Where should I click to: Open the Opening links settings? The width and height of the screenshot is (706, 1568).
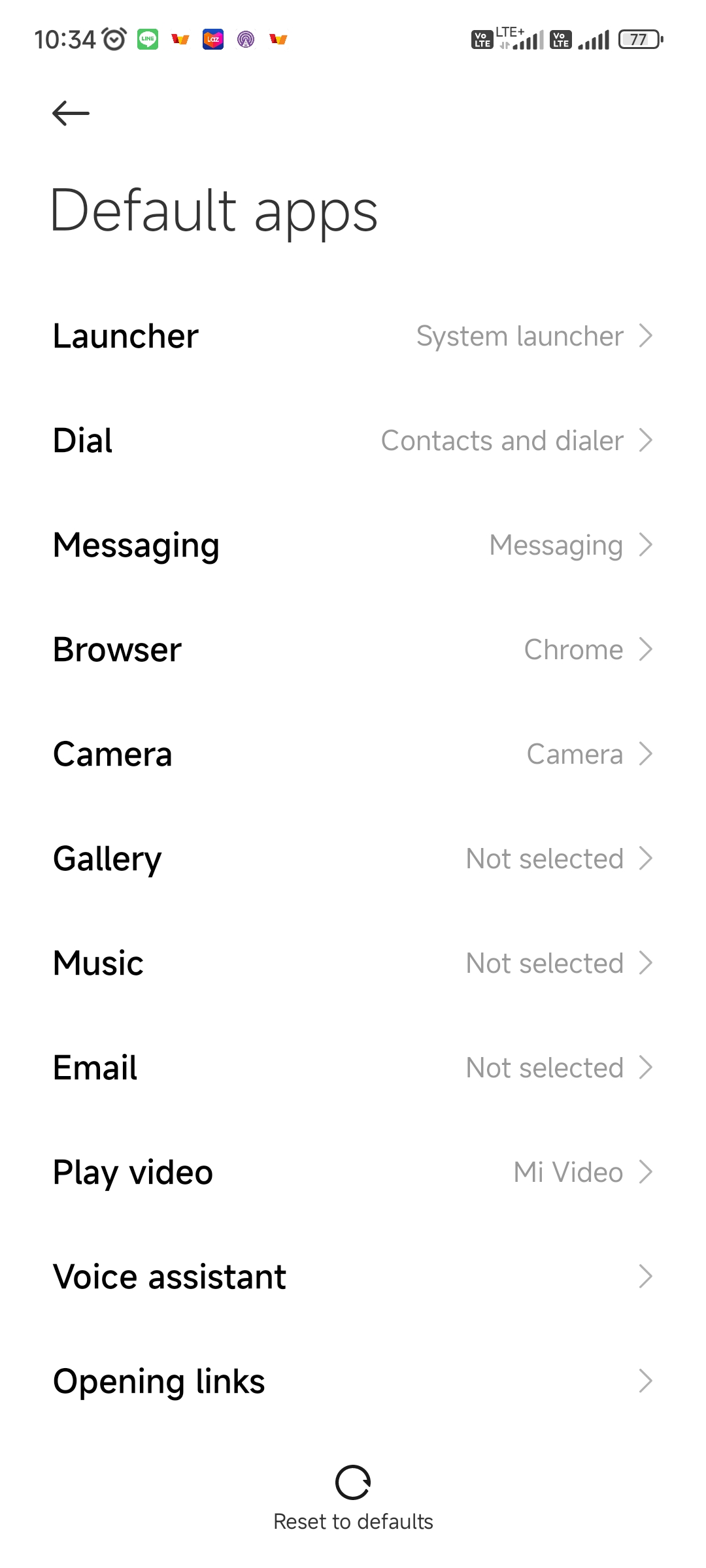[x=353, y=1381]
